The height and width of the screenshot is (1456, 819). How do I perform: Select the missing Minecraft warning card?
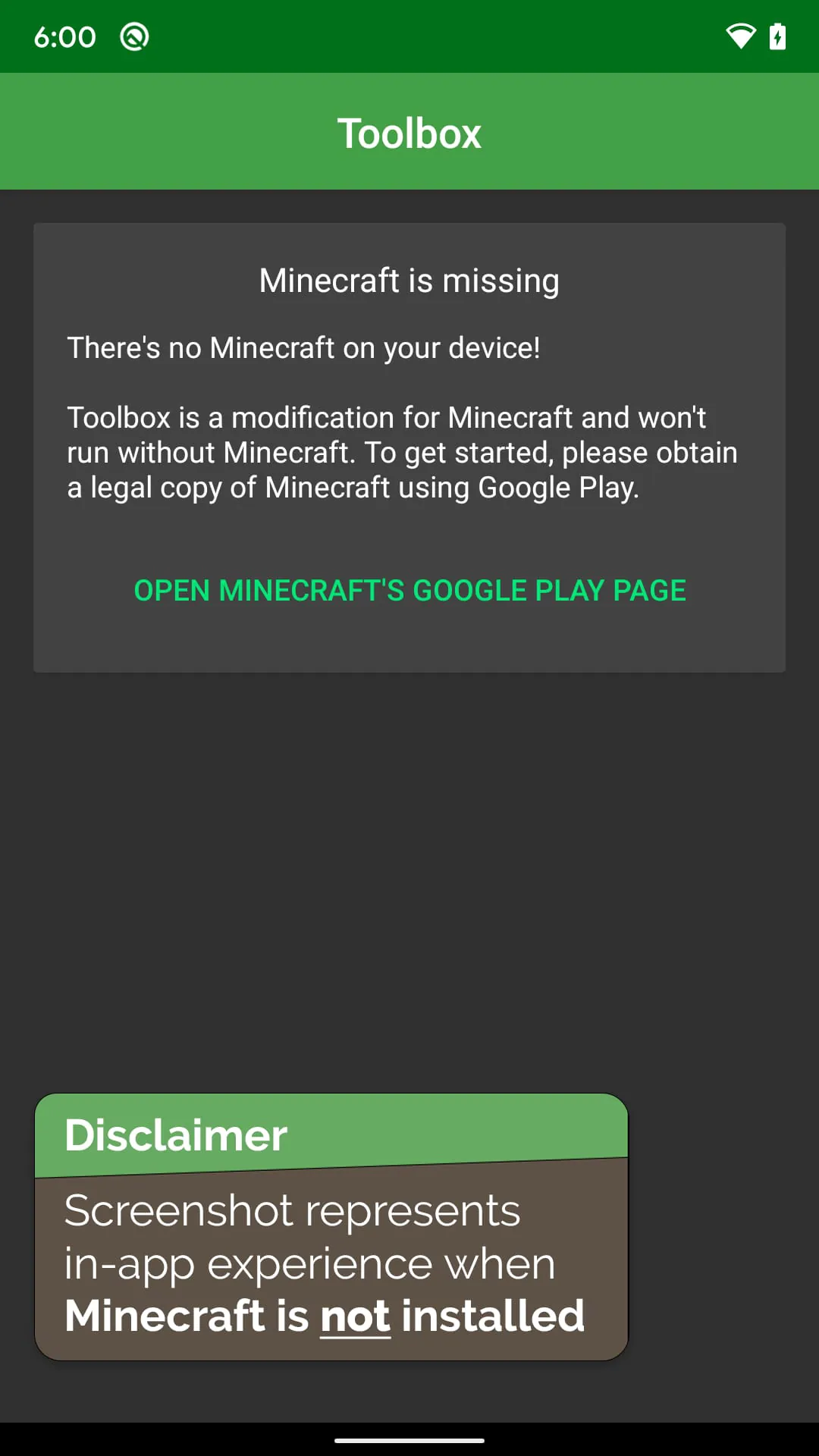tap(409, 447)
